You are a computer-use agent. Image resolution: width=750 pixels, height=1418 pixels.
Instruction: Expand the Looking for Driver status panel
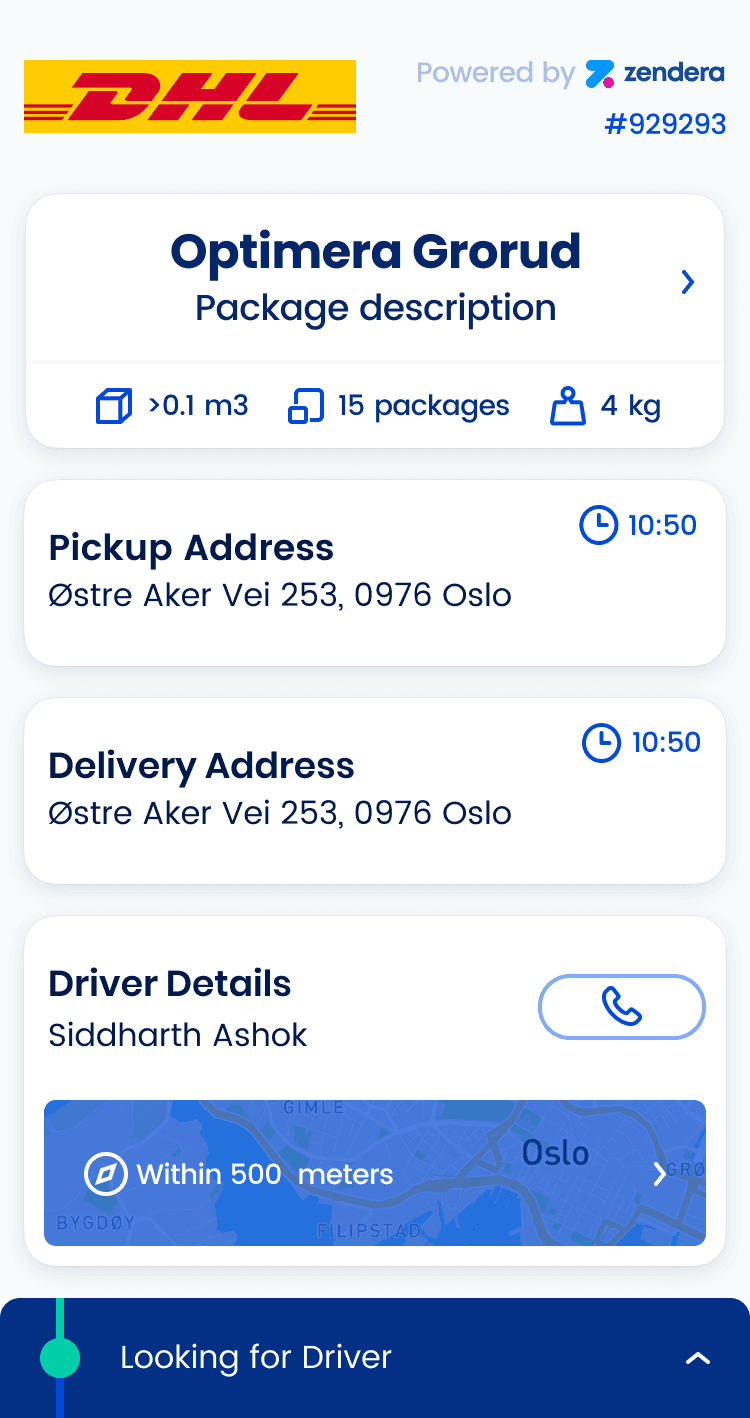[697, 1358]
